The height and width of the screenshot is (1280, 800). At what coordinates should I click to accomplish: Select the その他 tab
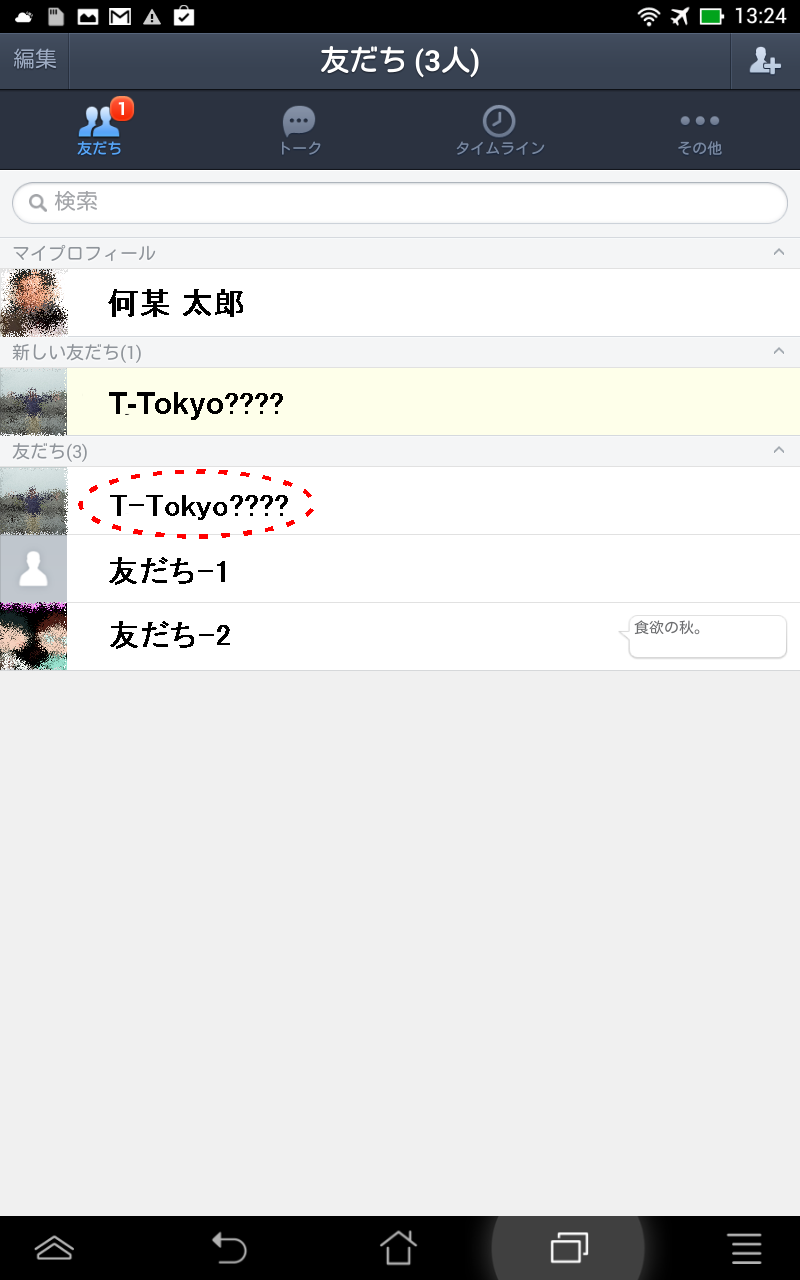700,131
